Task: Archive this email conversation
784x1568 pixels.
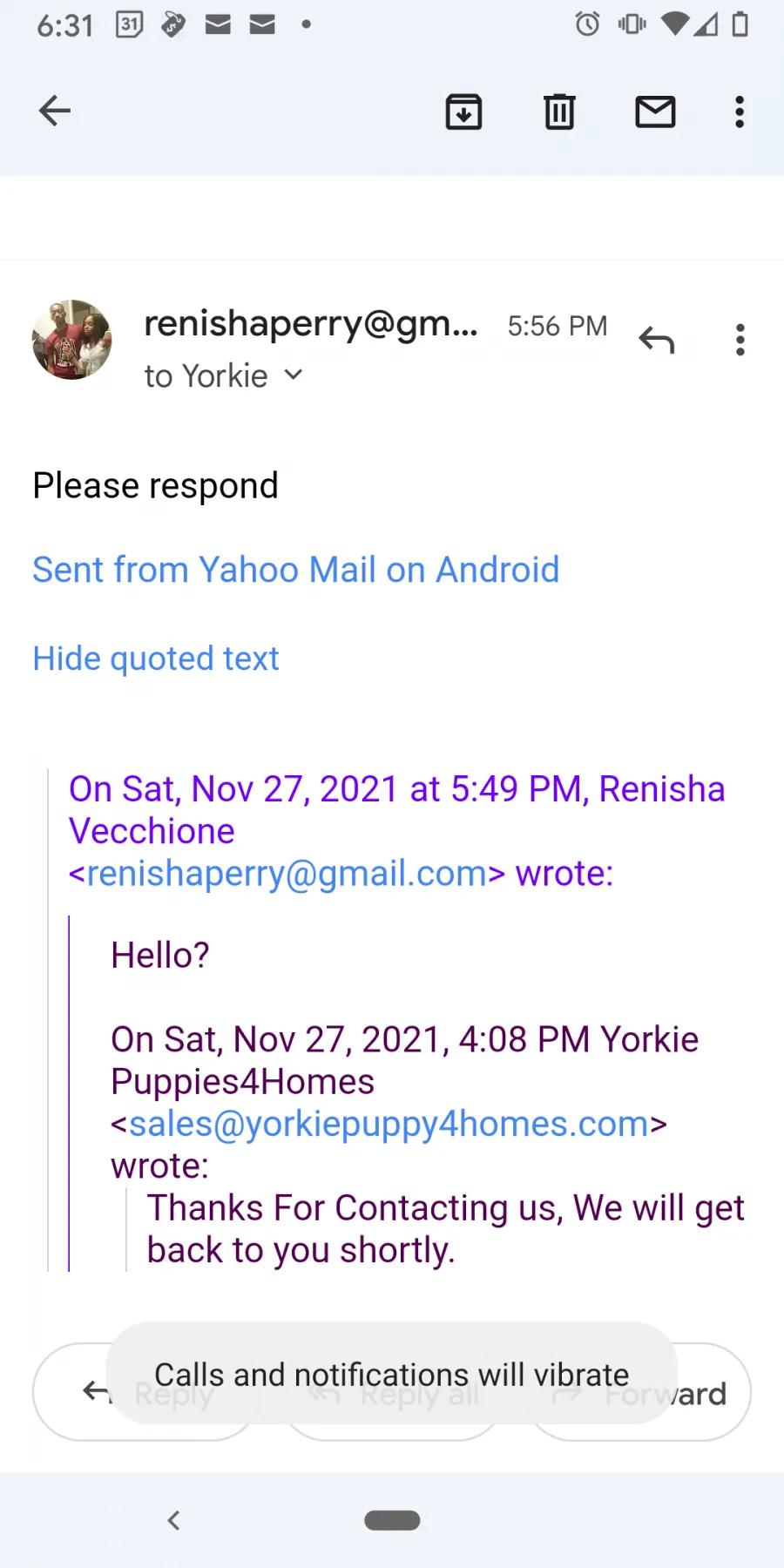Action: point(463,112)
